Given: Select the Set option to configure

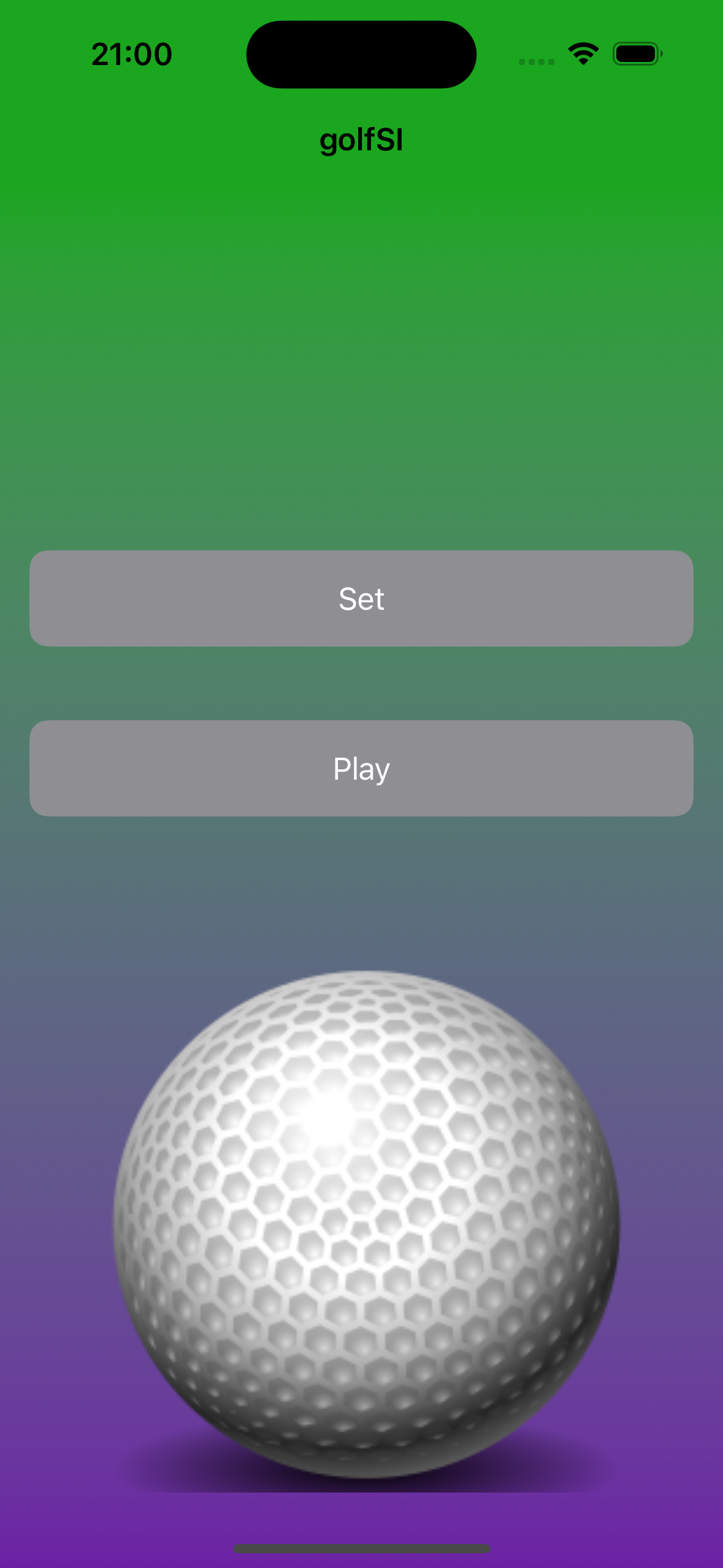Looking at the screenshot, I should point(361,599).
